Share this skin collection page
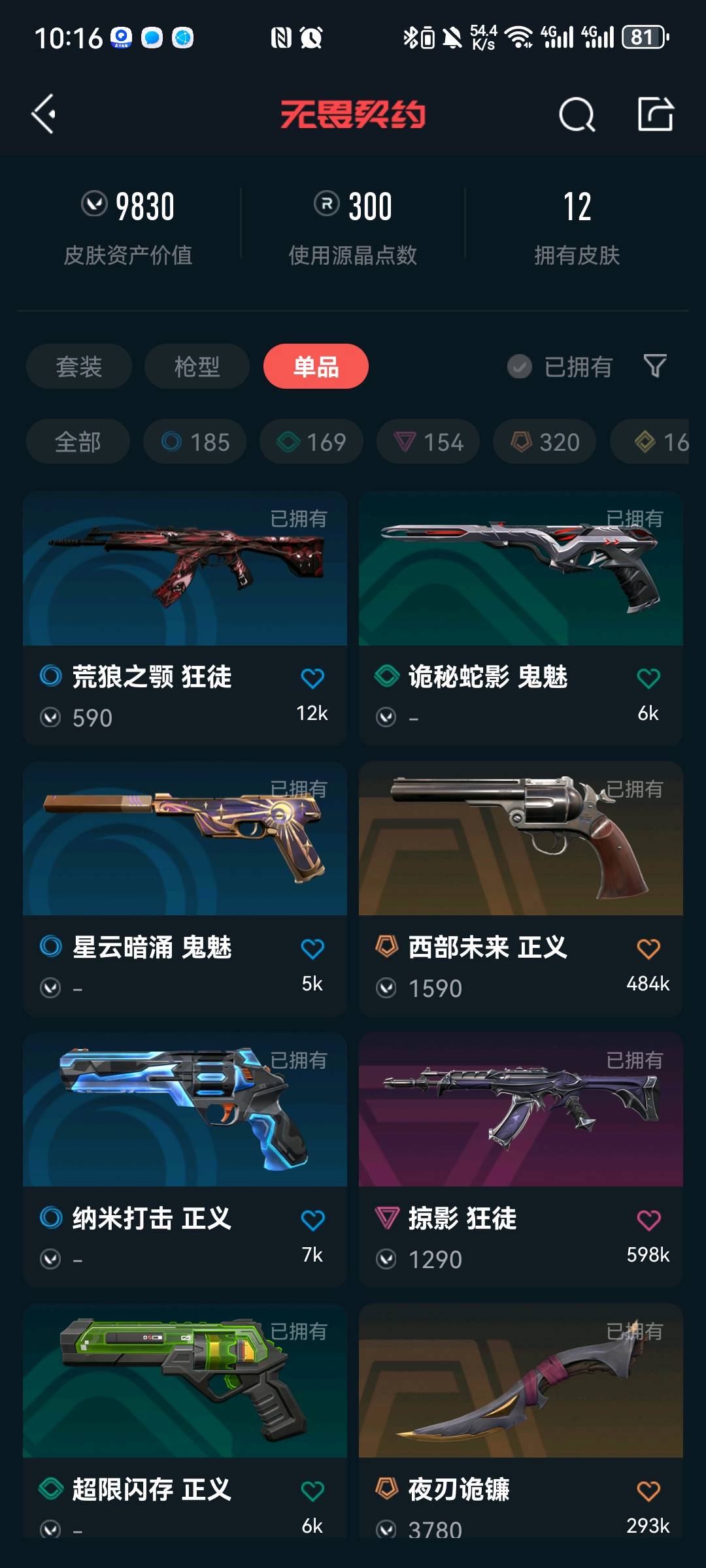706x1568 pixels. click(x=656, y=114)
